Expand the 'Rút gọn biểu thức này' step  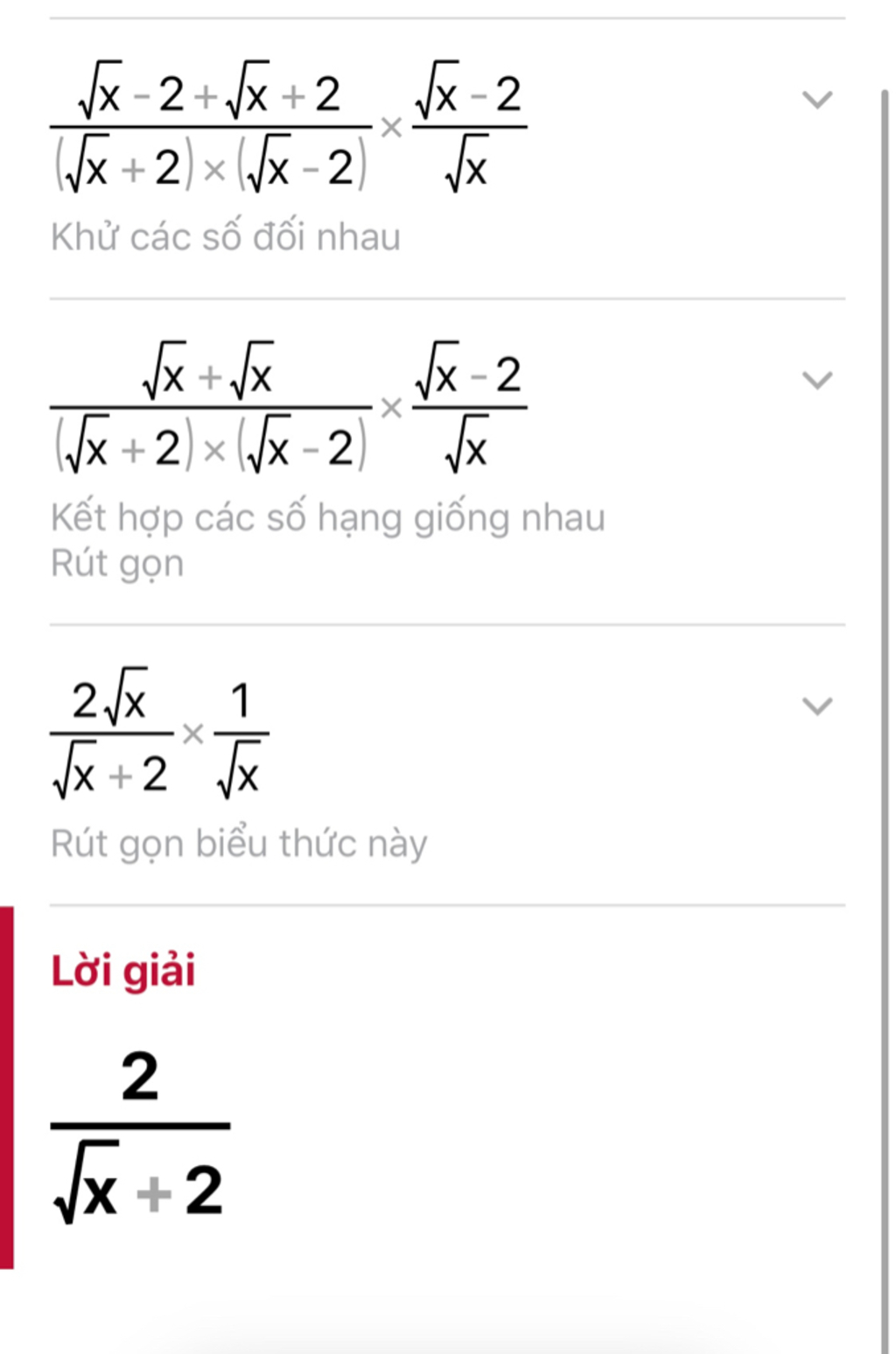817,706
